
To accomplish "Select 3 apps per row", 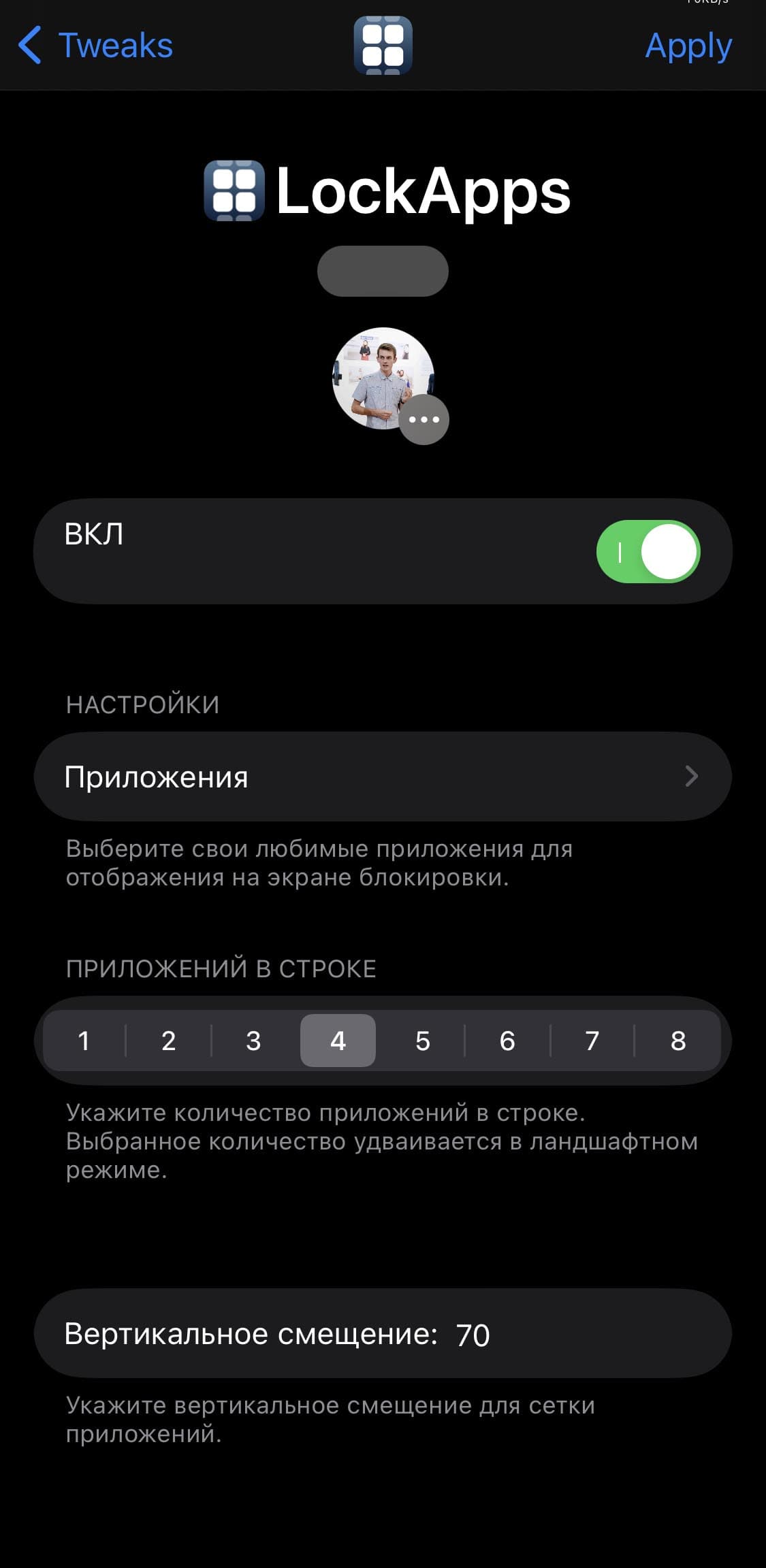I will [x=253, y=1041].
